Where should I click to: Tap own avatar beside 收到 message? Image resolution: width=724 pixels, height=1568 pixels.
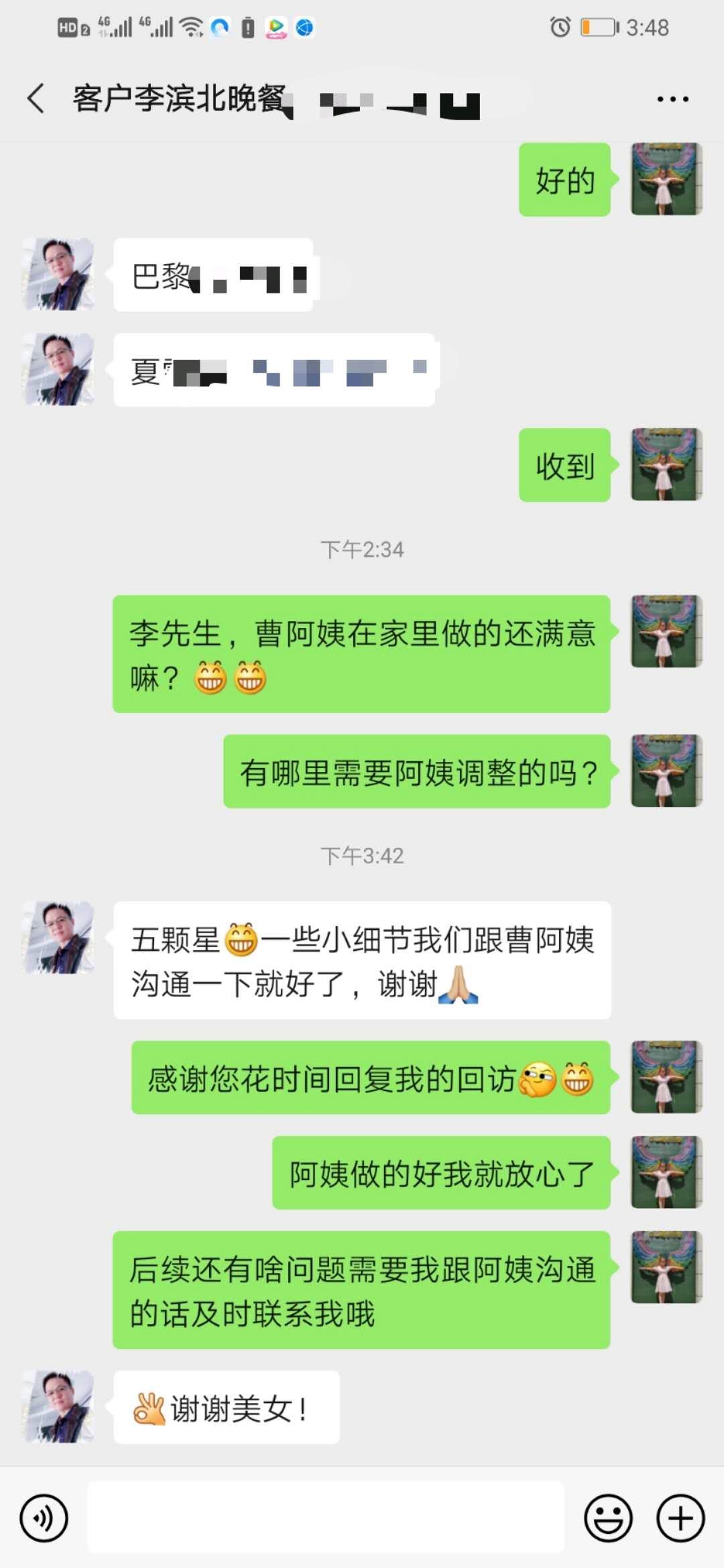point(666,464)
